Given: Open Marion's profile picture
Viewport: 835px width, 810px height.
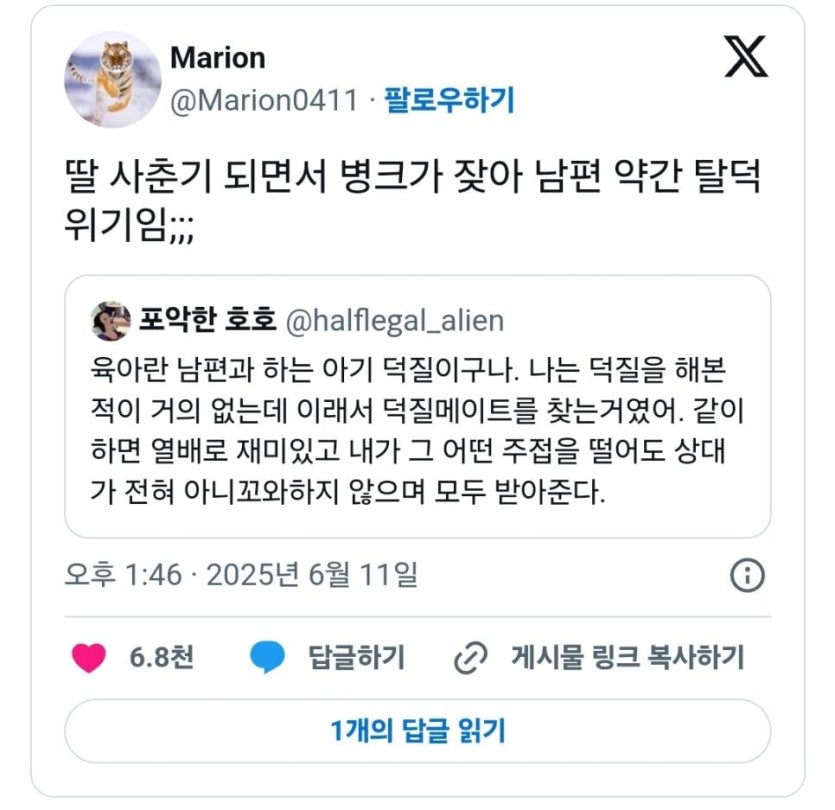Looking at the screenshot, I should 113,79.
